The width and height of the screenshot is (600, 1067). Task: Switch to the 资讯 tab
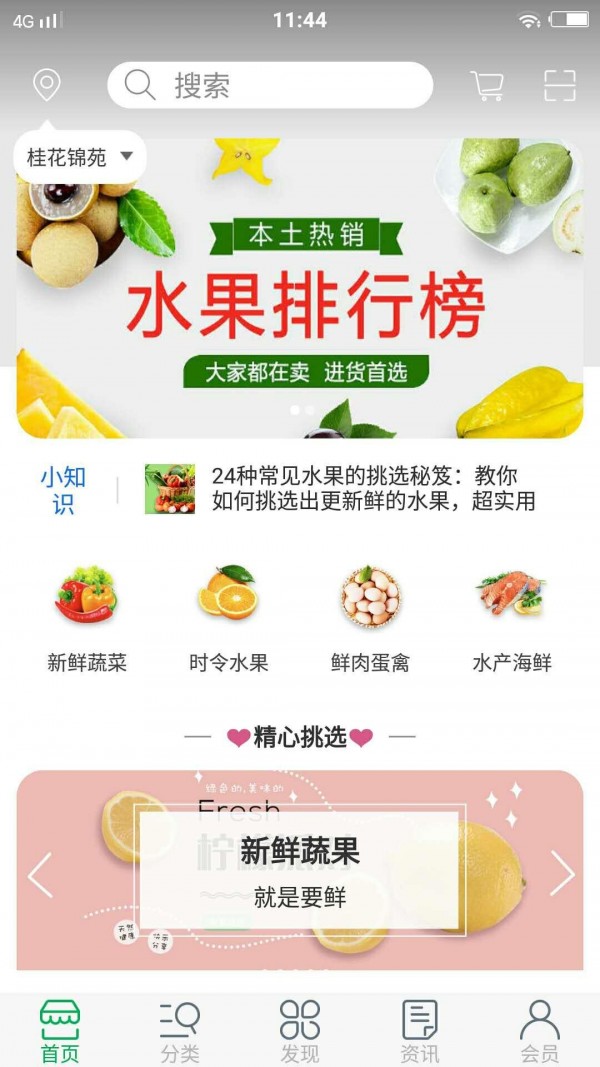click(x=420, y=1032)
